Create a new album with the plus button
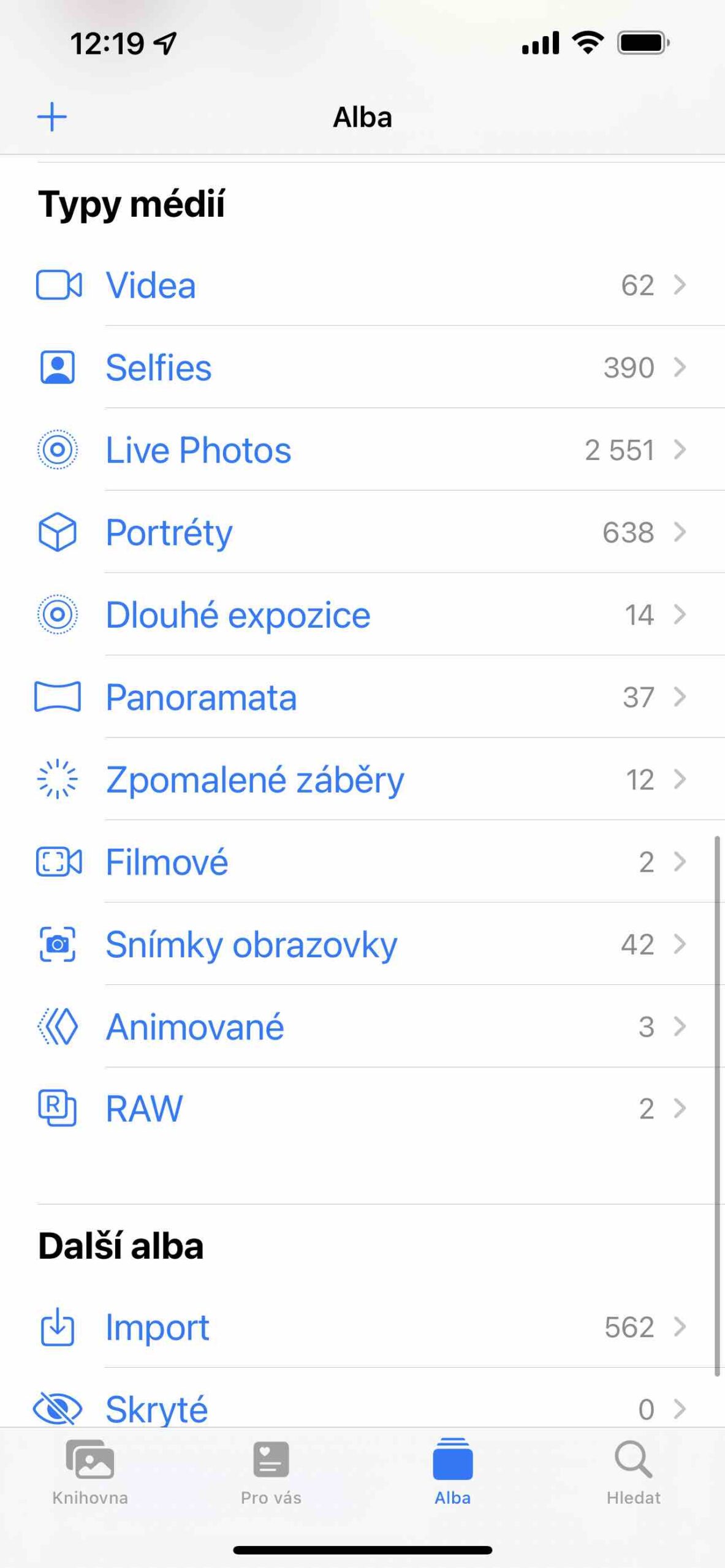Viewport: 725px width, 1568px height. point(53,116)
